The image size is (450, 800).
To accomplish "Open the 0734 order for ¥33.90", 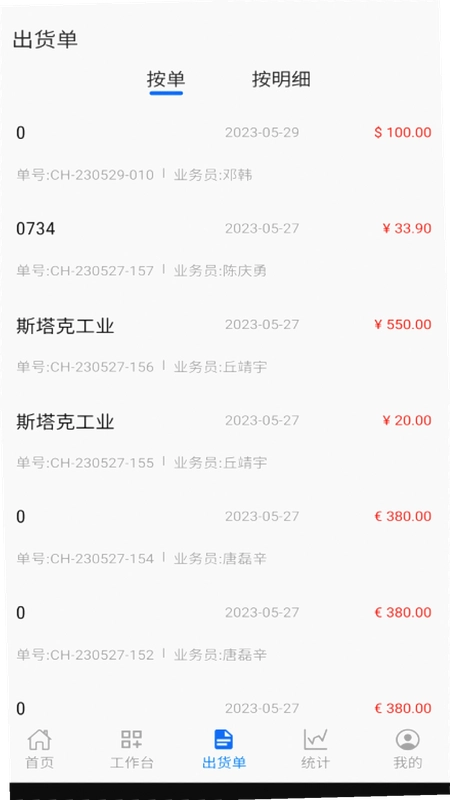I will coord(224,249).
